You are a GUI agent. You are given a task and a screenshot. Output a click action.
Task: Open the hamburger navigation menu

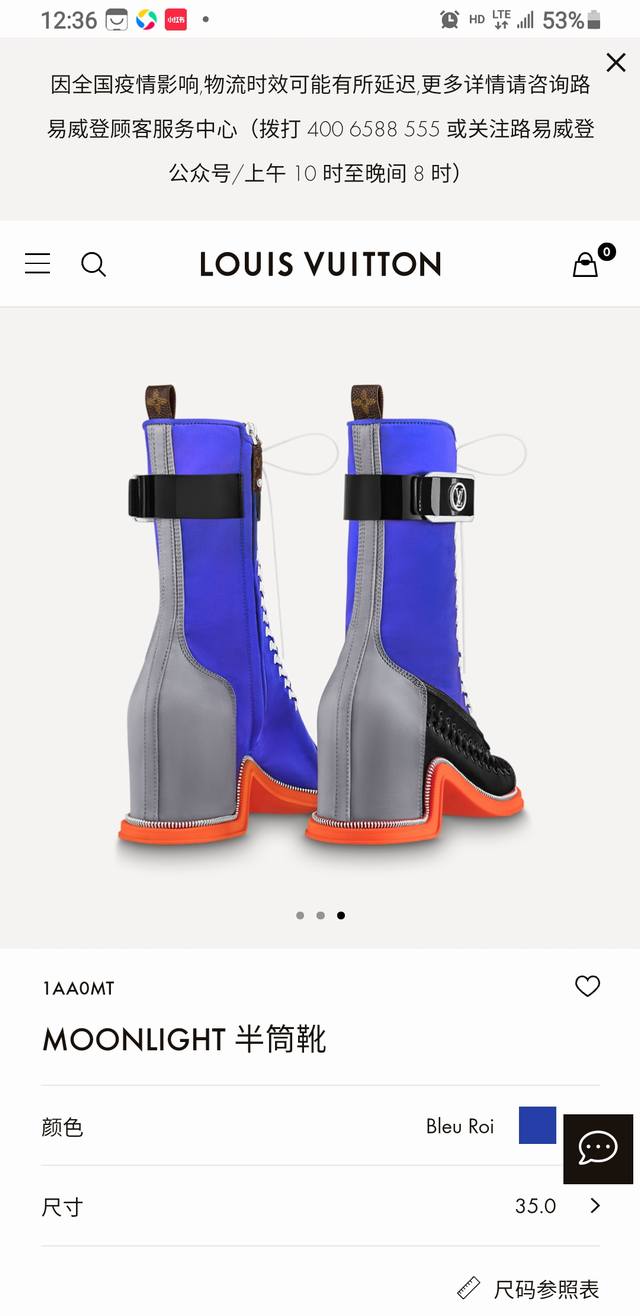[38, 264]
